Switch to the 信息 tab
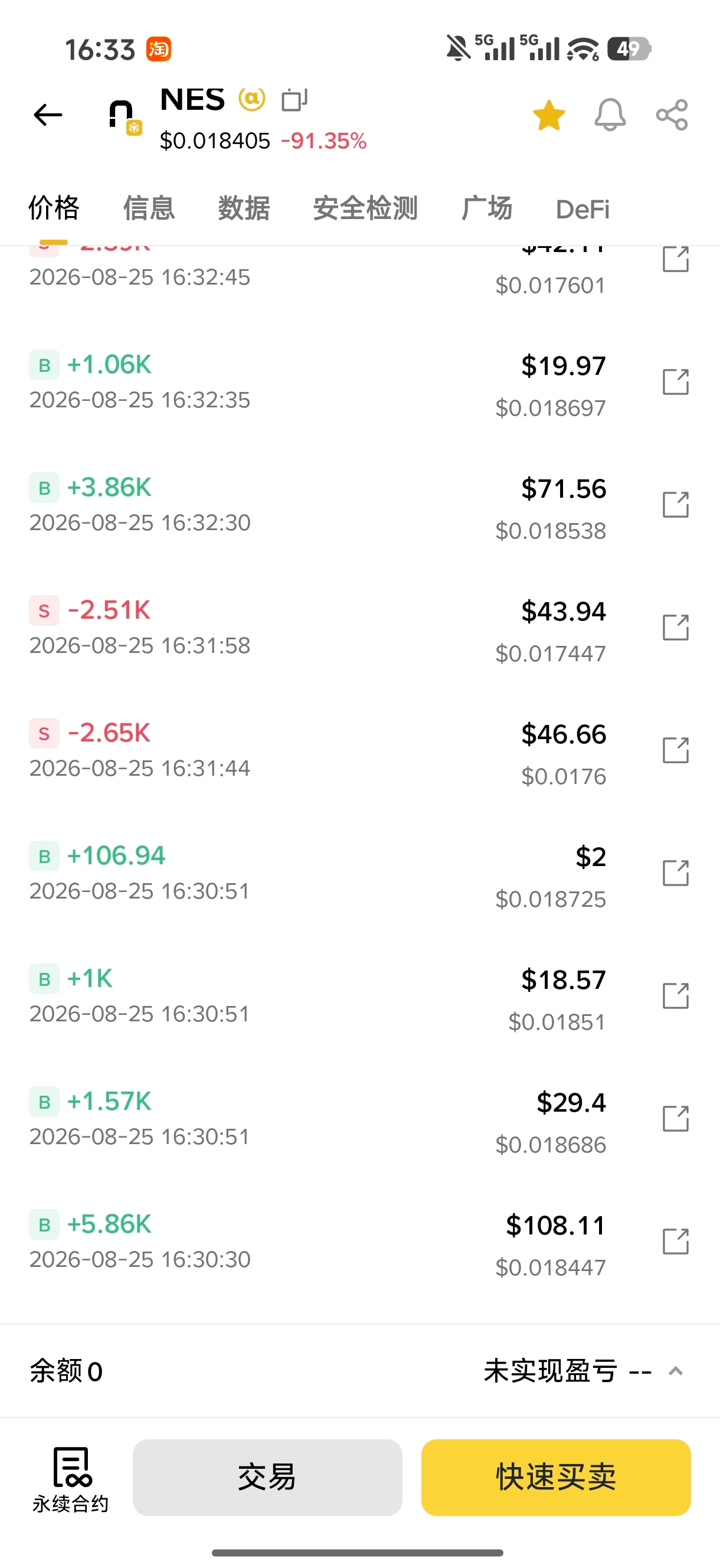720x1568 pixels. point(149,208)
